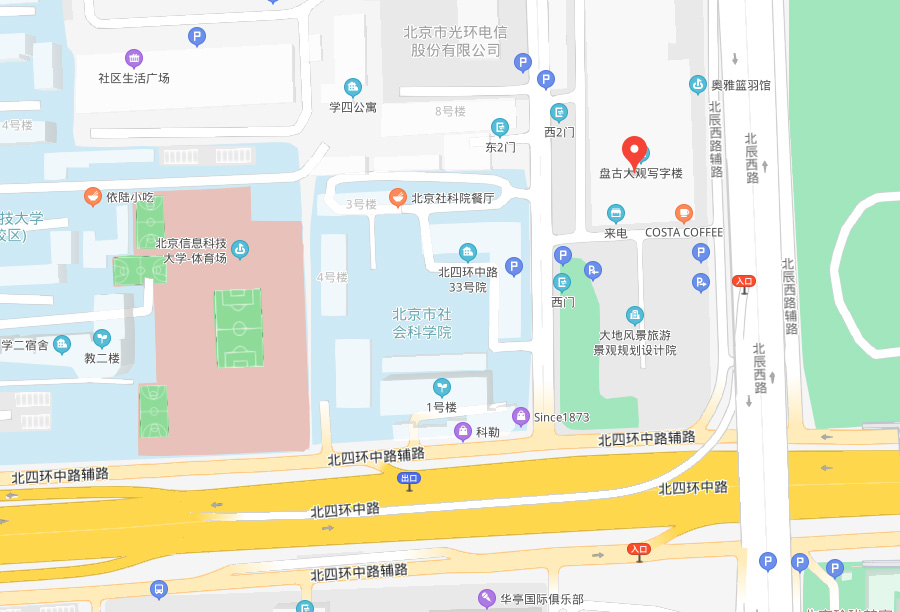Viewport: 900px width, 612px height.
Task: Tap the 大地风景旅游景观规划设计院 marker
Action: tap(635, 315)
